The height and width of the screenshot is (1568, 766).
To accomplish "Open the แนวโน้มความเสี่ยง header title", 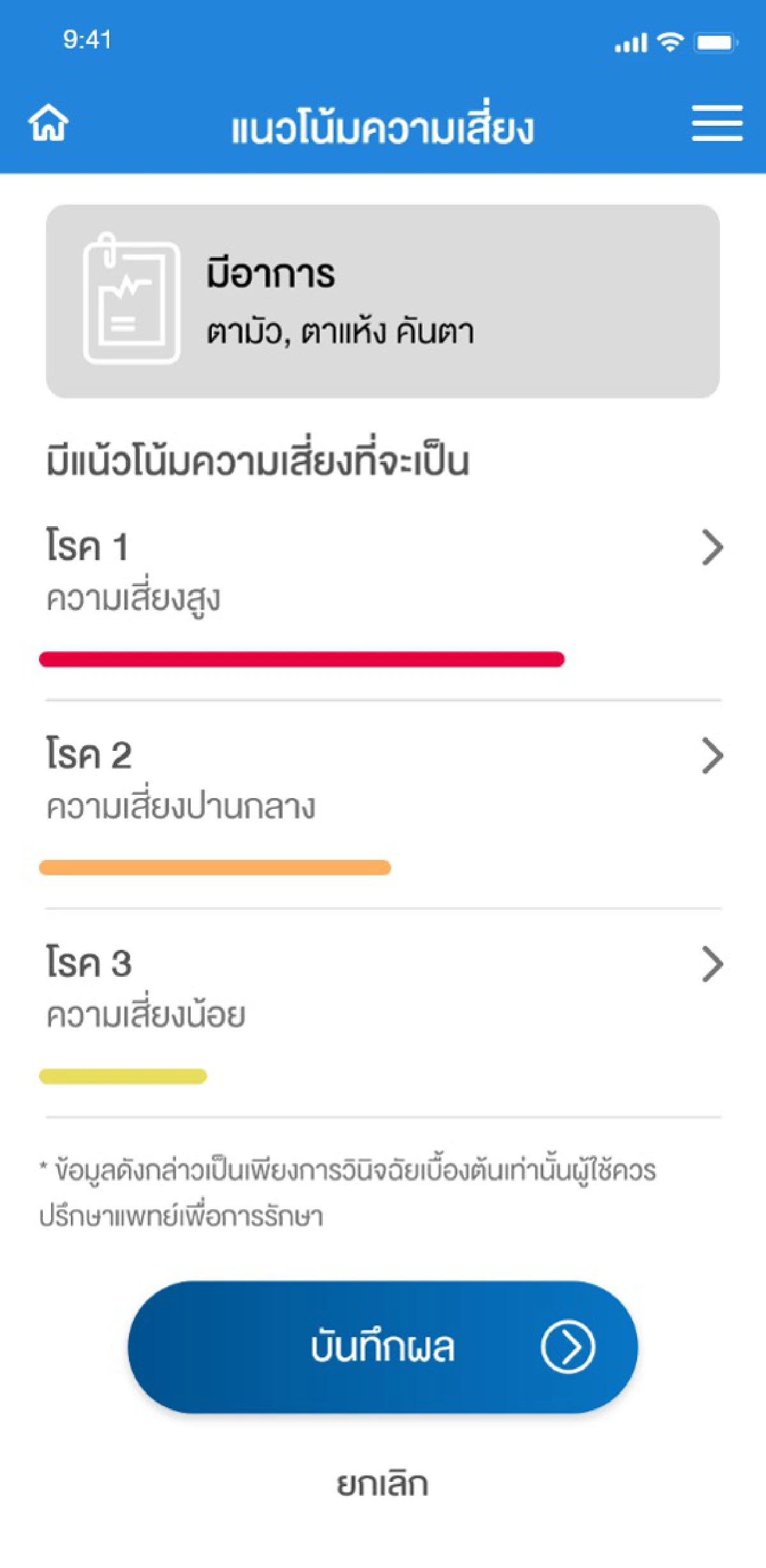I will point(383,126).
